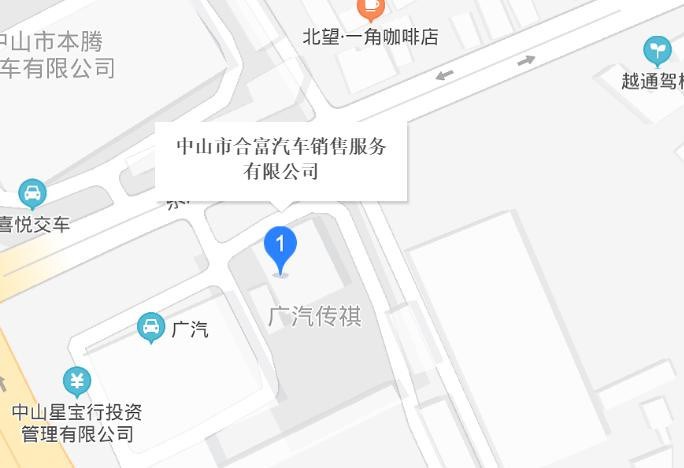Viewport: 684px width, 468px height.
Task: Open the 越通驾校 POI marker
Action: click(657, 49)
